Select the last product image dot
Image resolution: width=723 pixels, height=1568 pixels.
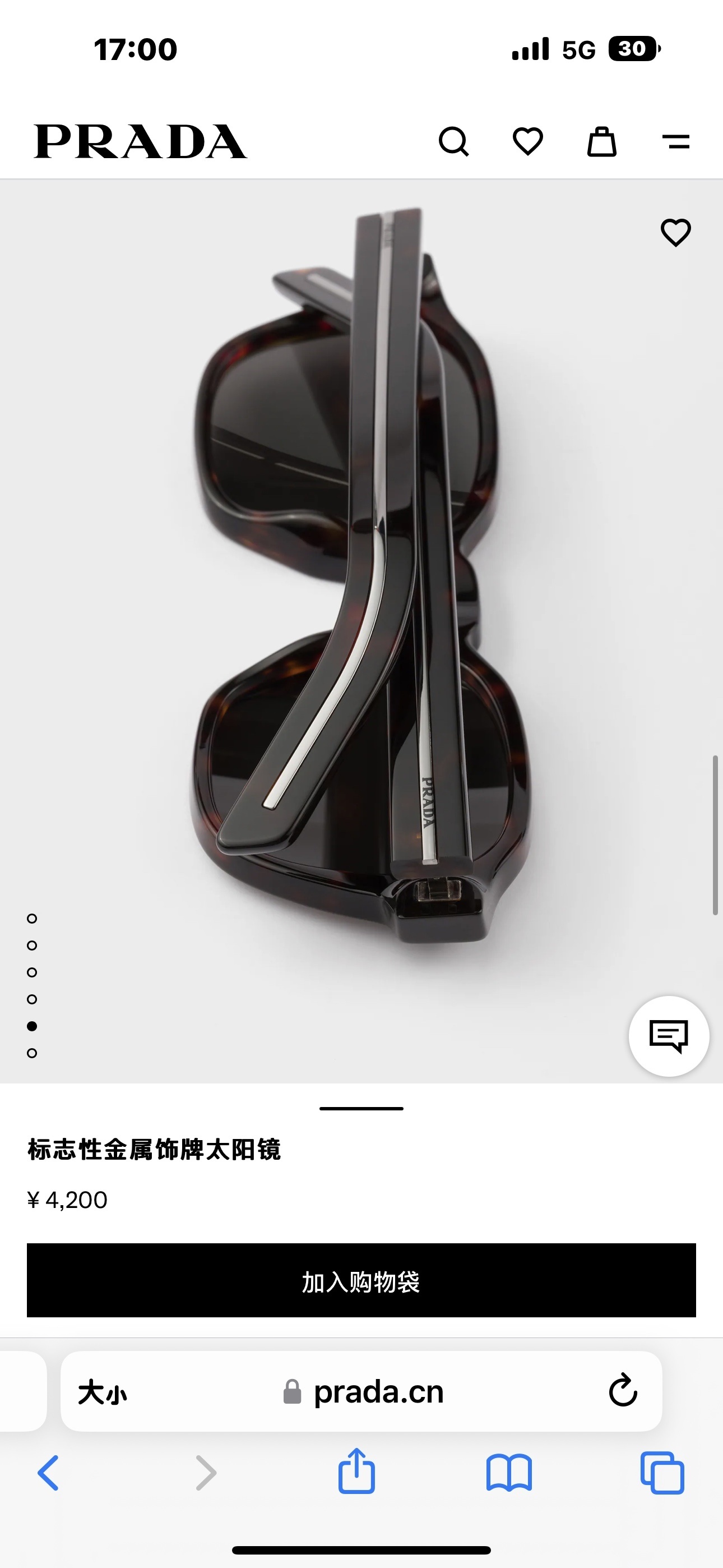click(x=33, y=1053)
